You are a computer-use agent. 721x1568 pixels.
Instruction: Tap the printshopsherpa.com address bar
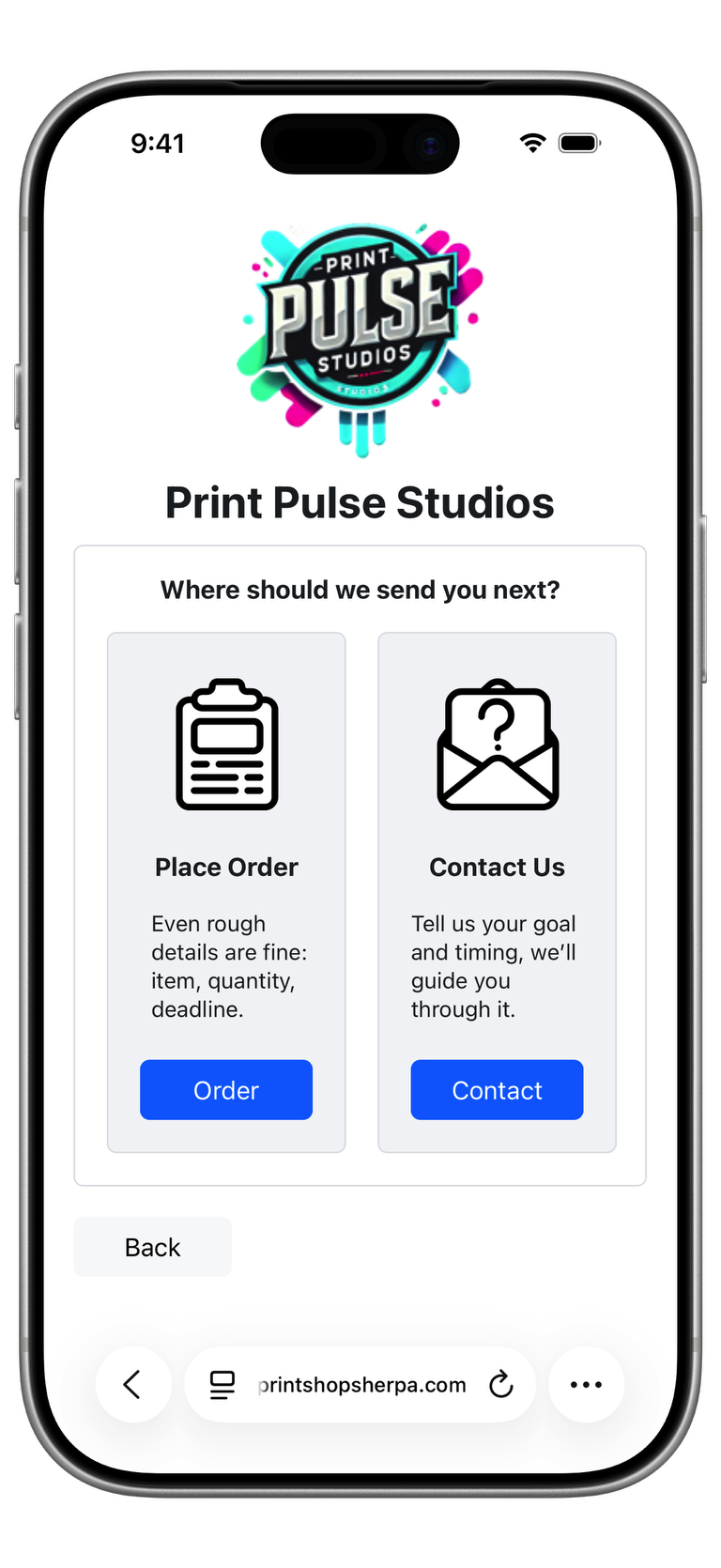coord(361,1385)
